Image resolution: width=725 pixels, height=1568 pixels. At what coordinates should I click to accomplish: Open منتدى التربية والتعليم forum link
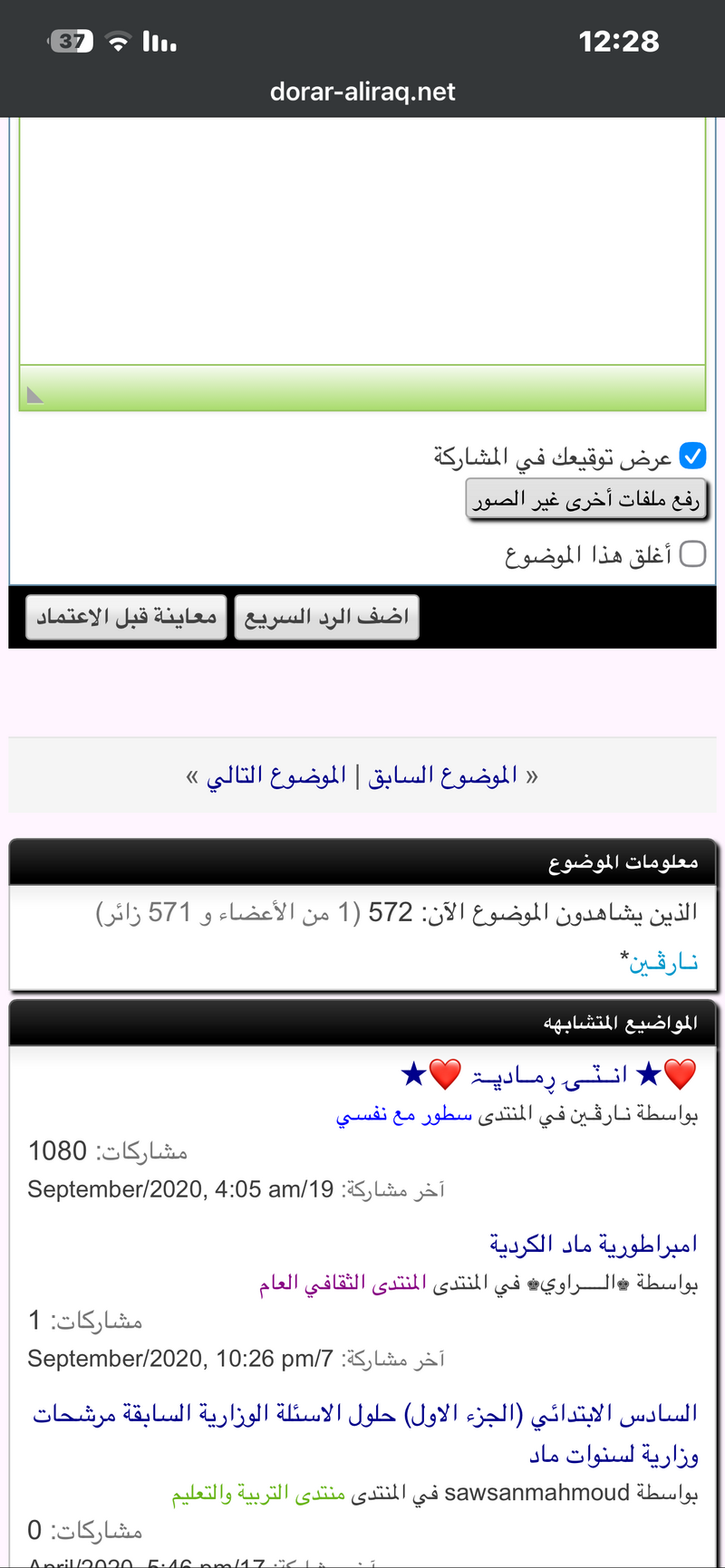click(x=258, y=1494)
